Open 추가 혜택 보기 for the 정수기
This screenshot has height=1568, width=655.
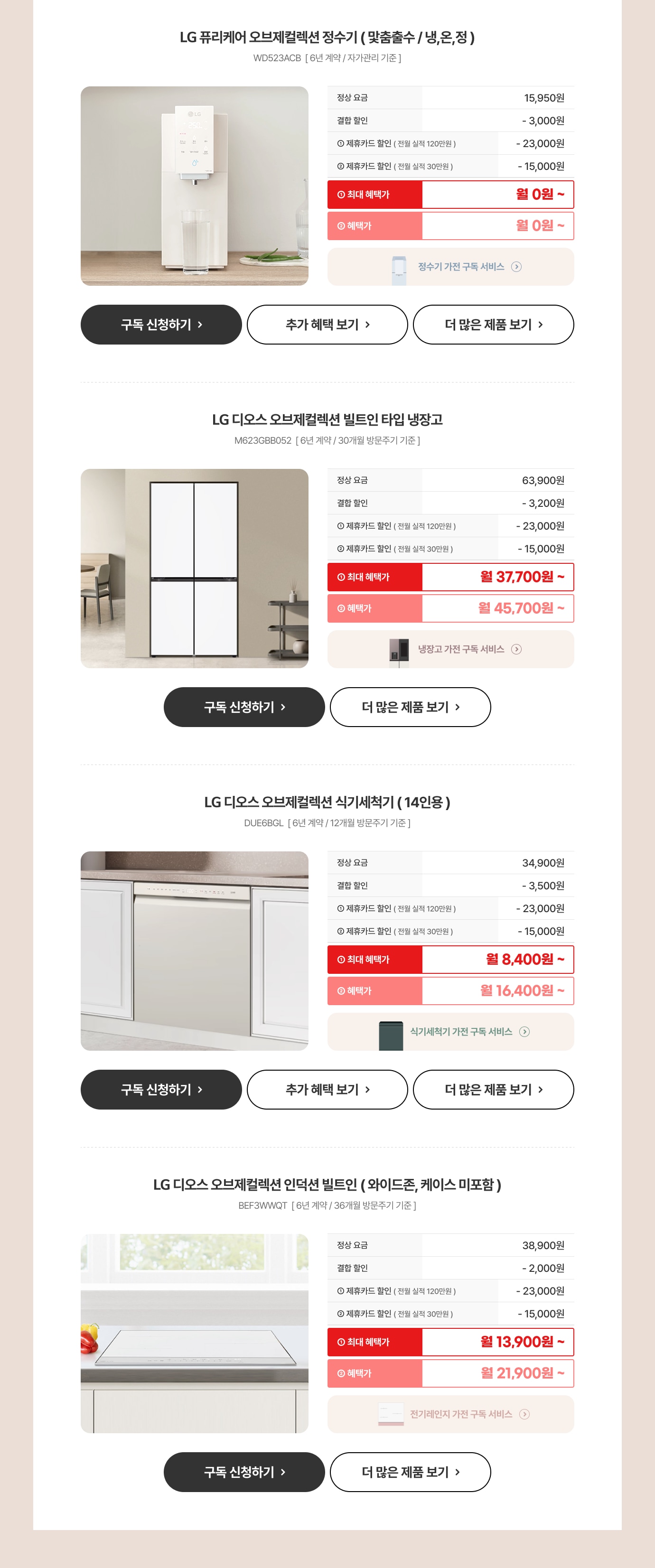click(327, 325)
